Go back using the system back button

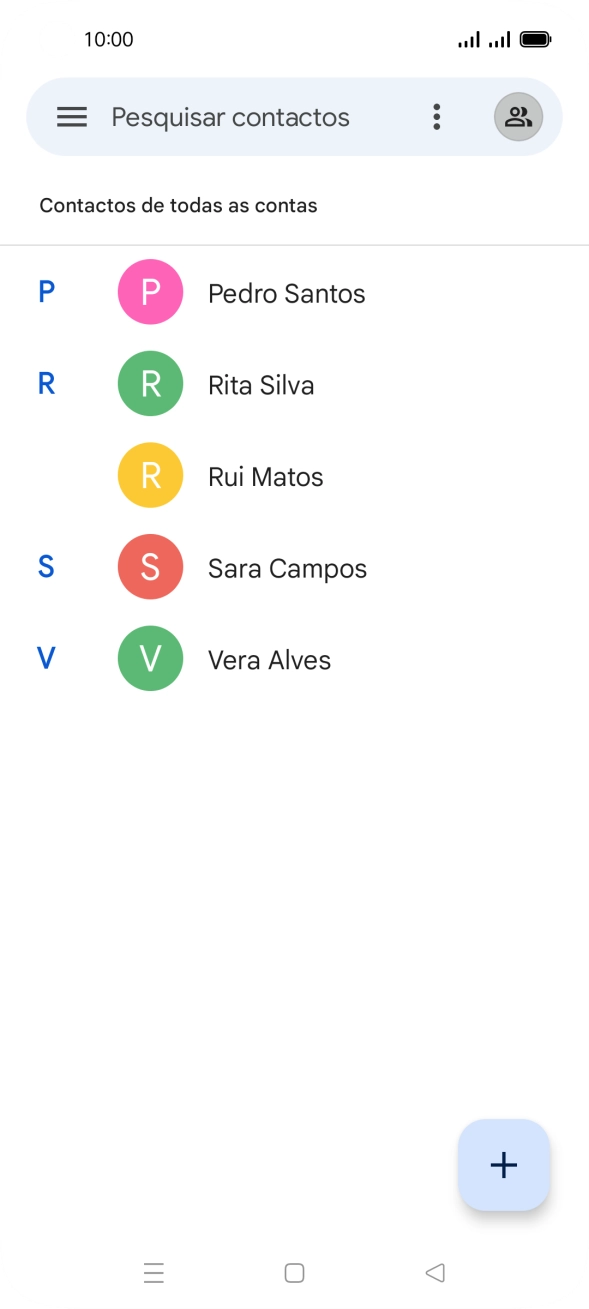[x=434, y=1273]
